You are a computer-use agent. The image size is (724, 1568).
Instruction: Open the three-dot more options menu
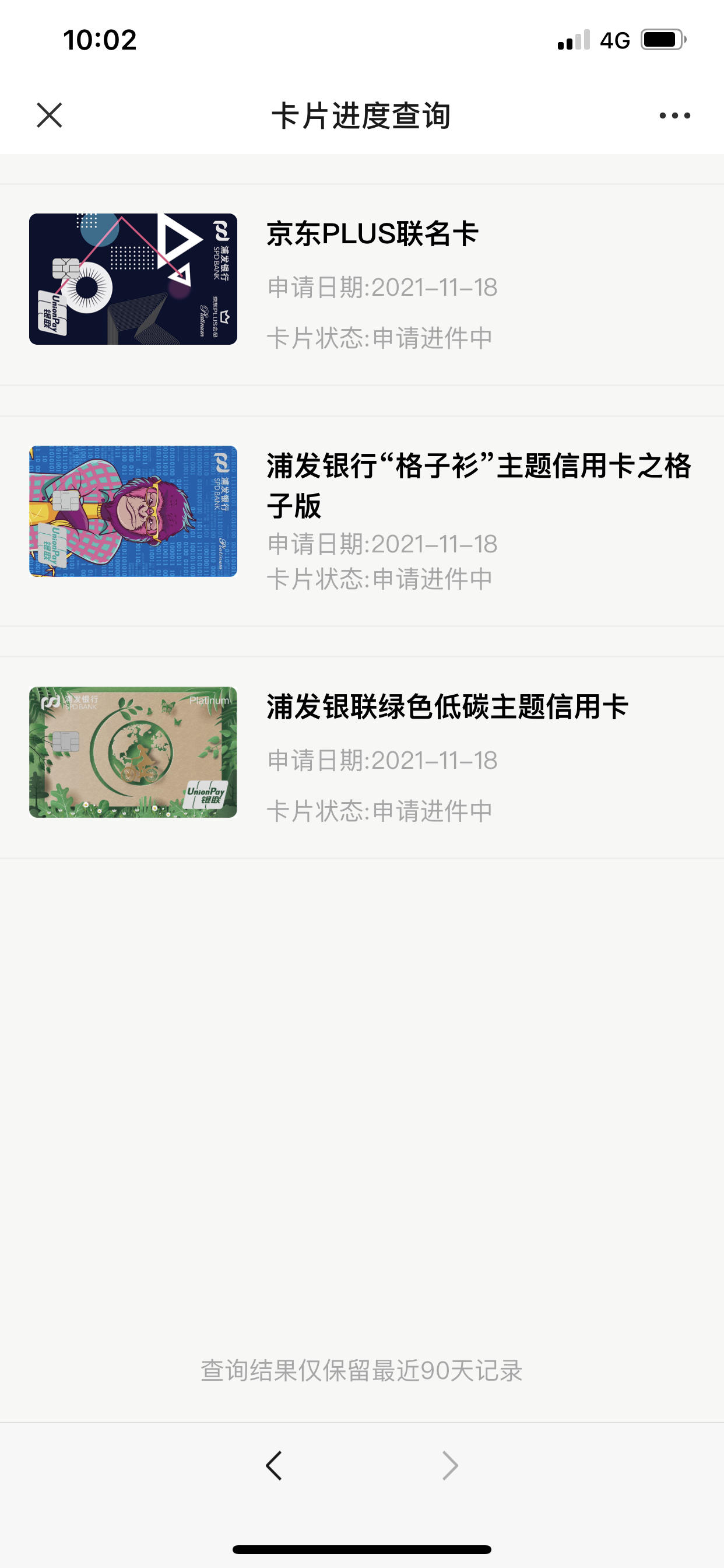pyautogui.click(x=674, y=115)
